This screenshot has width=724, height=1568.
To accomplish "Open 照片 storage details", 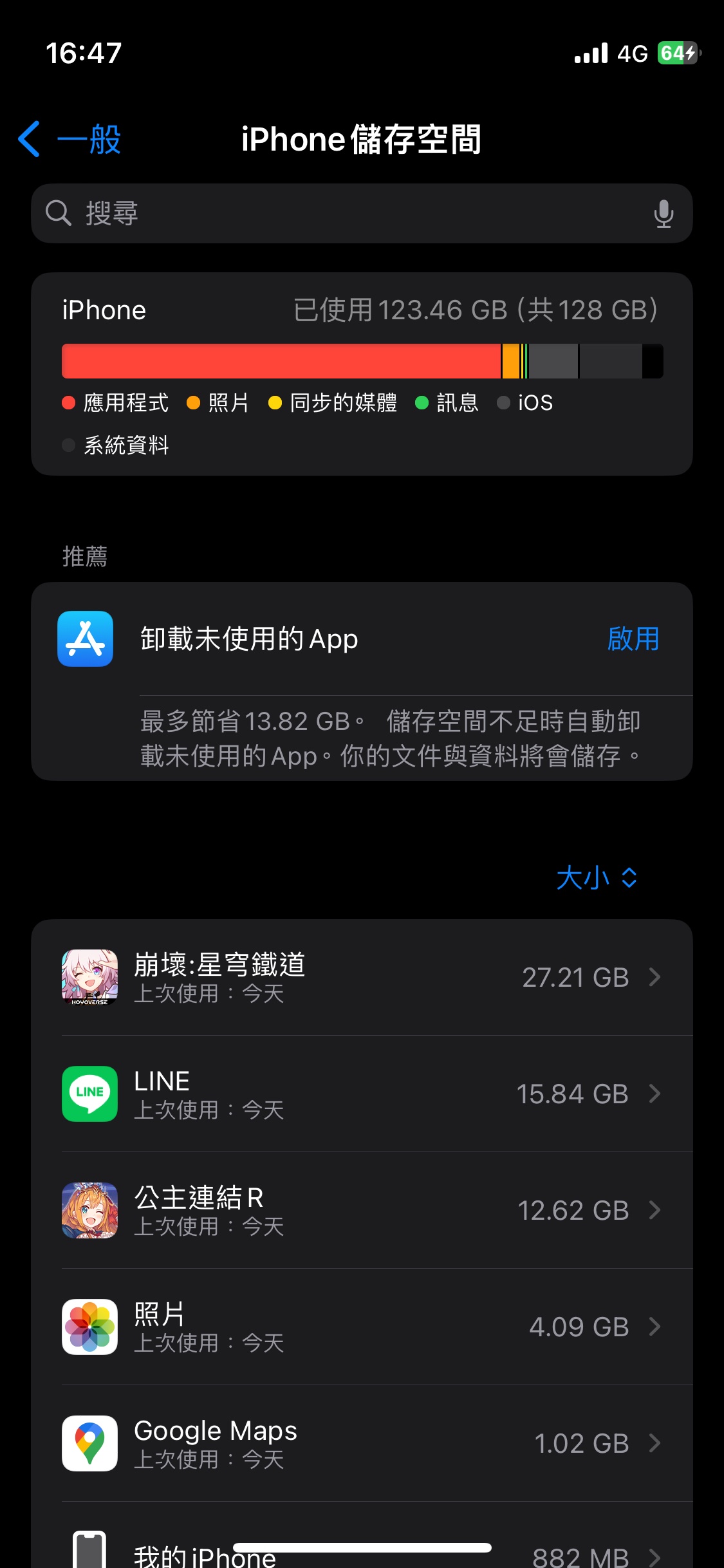I will coord(362,1327).
